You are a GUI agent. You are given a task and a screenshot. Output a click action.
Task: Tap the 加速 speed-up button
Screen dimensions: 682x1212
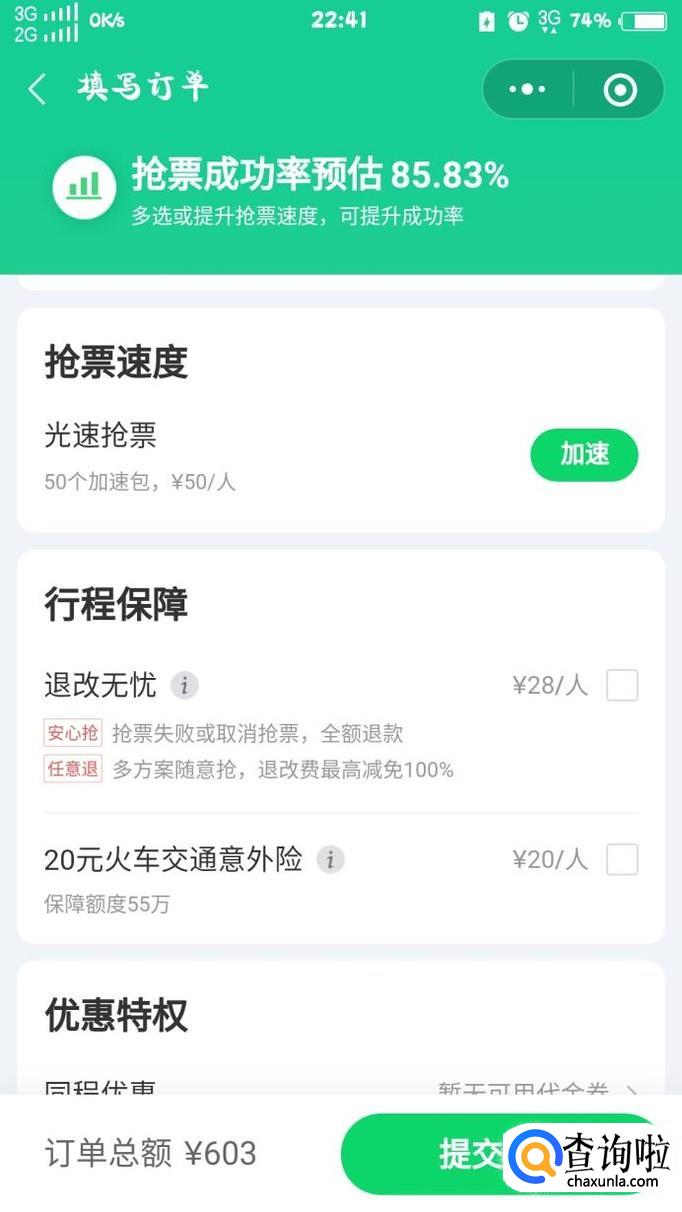tap(584, 455)
